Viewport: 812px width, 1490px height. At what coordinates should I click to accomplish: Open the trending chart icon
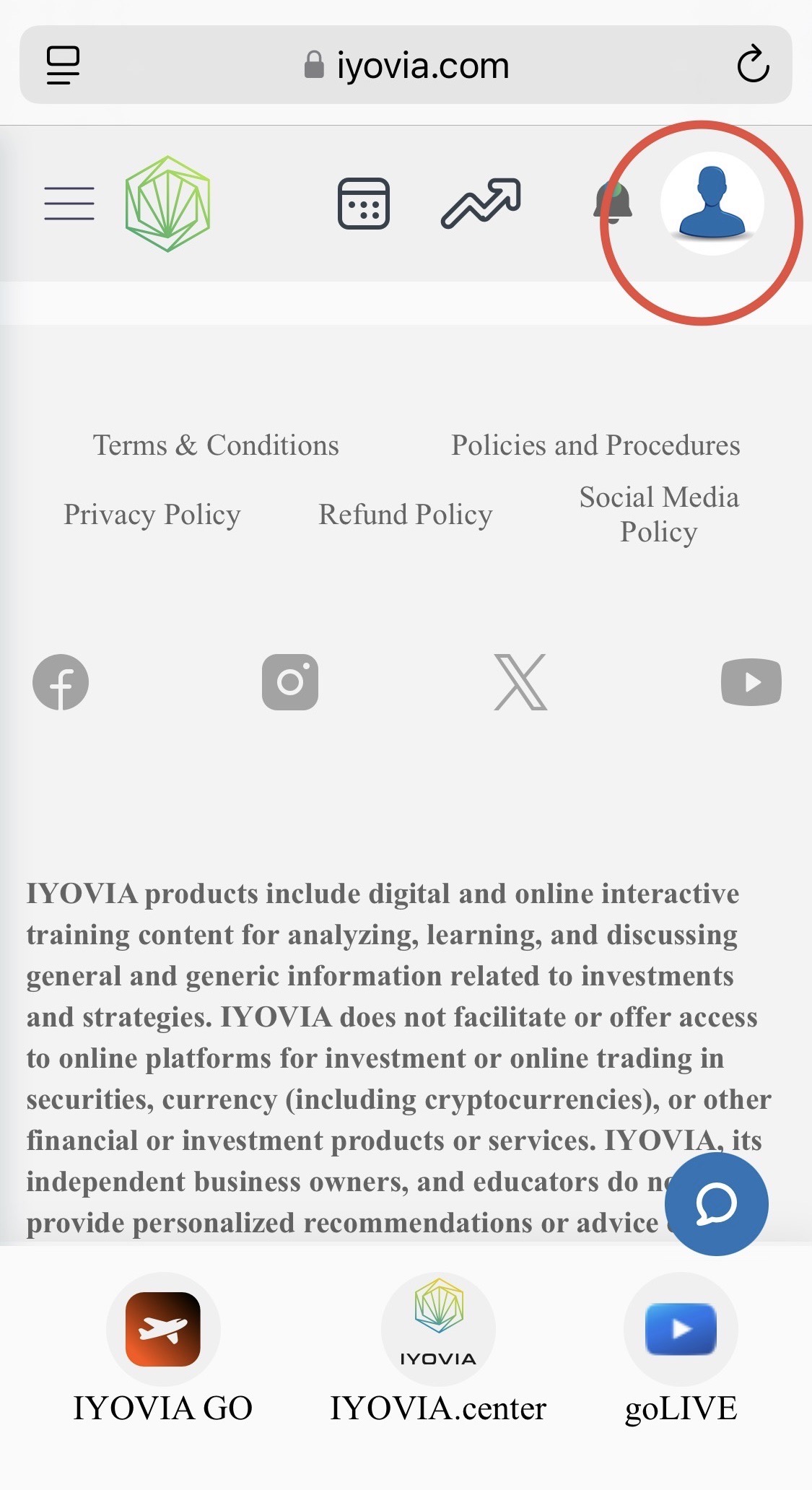click(481, 203)
